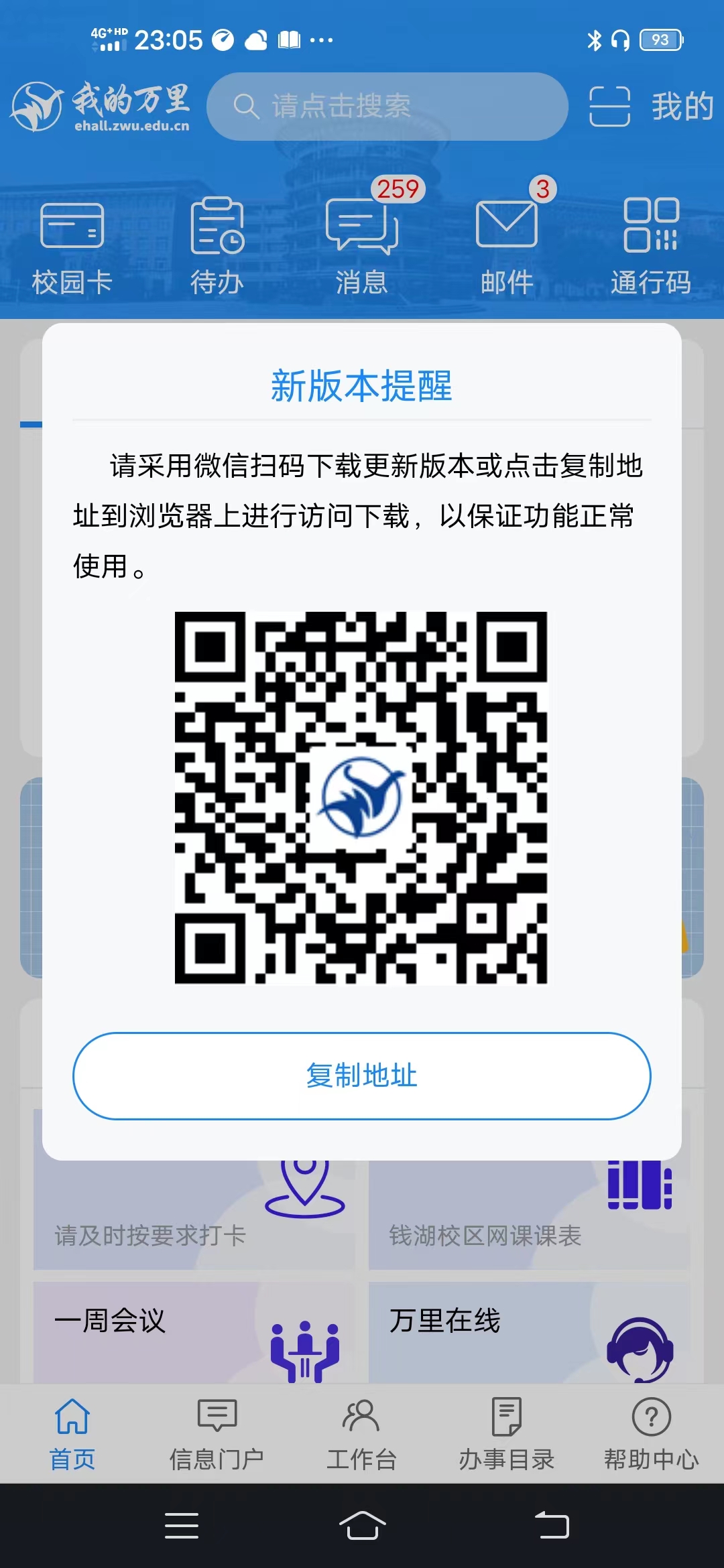
Task: Open the 万里在线 card
Action: 529,1332
